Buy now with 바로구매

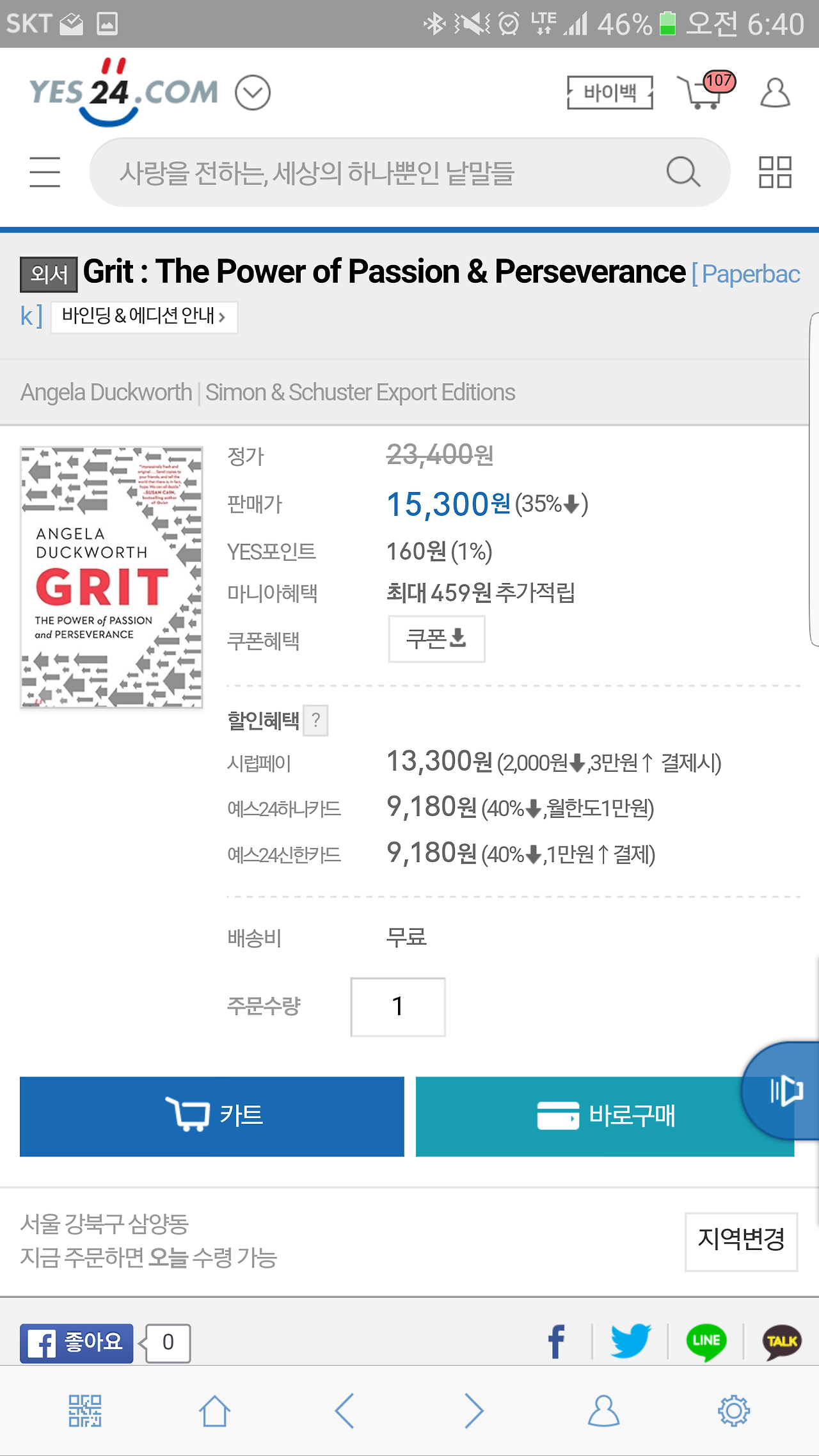(604, 1116)
